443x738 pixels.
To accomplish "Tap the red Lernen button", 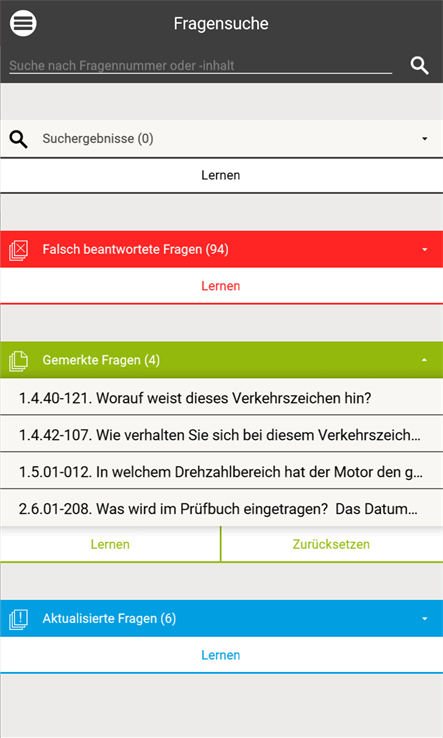I will (x=221, y=286).
